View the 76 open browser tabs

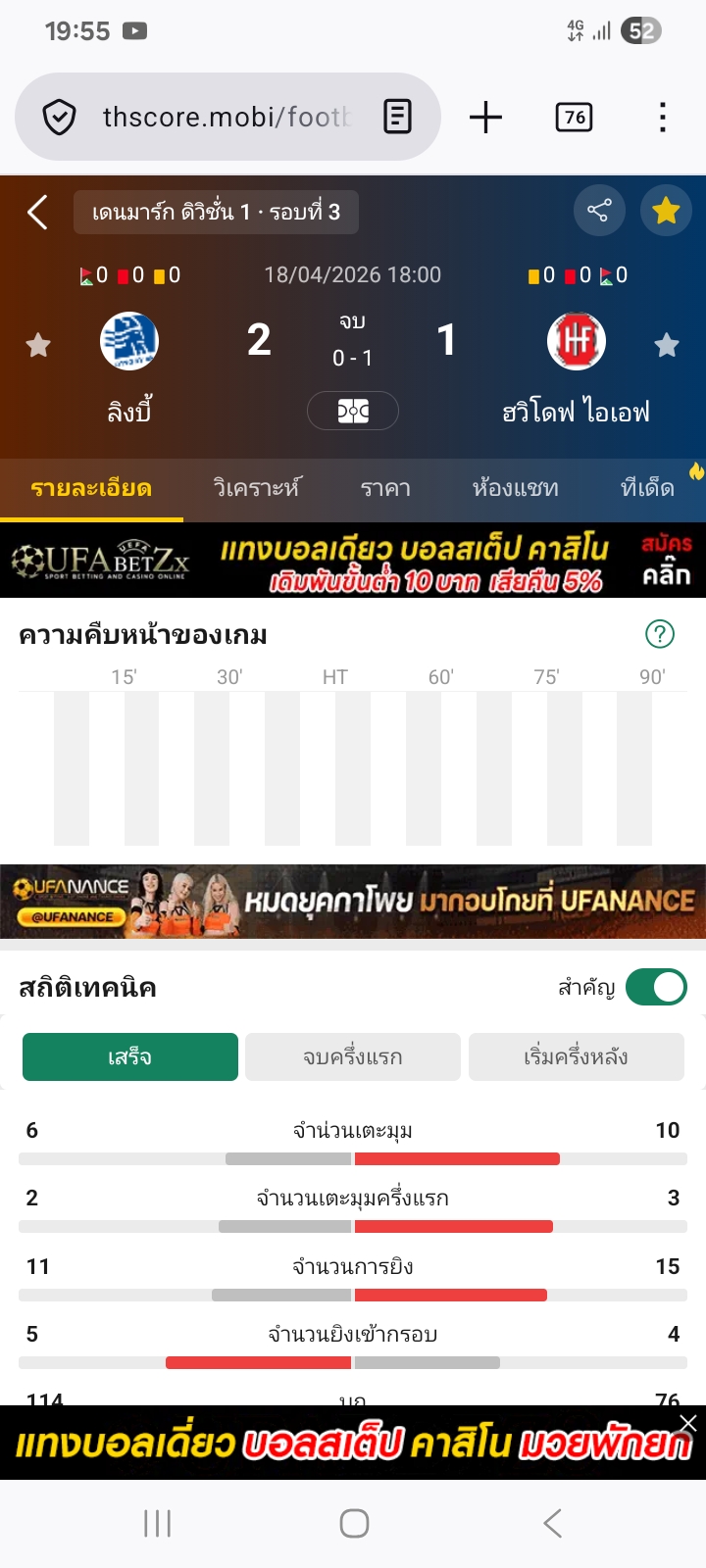(x=574, y=118)
